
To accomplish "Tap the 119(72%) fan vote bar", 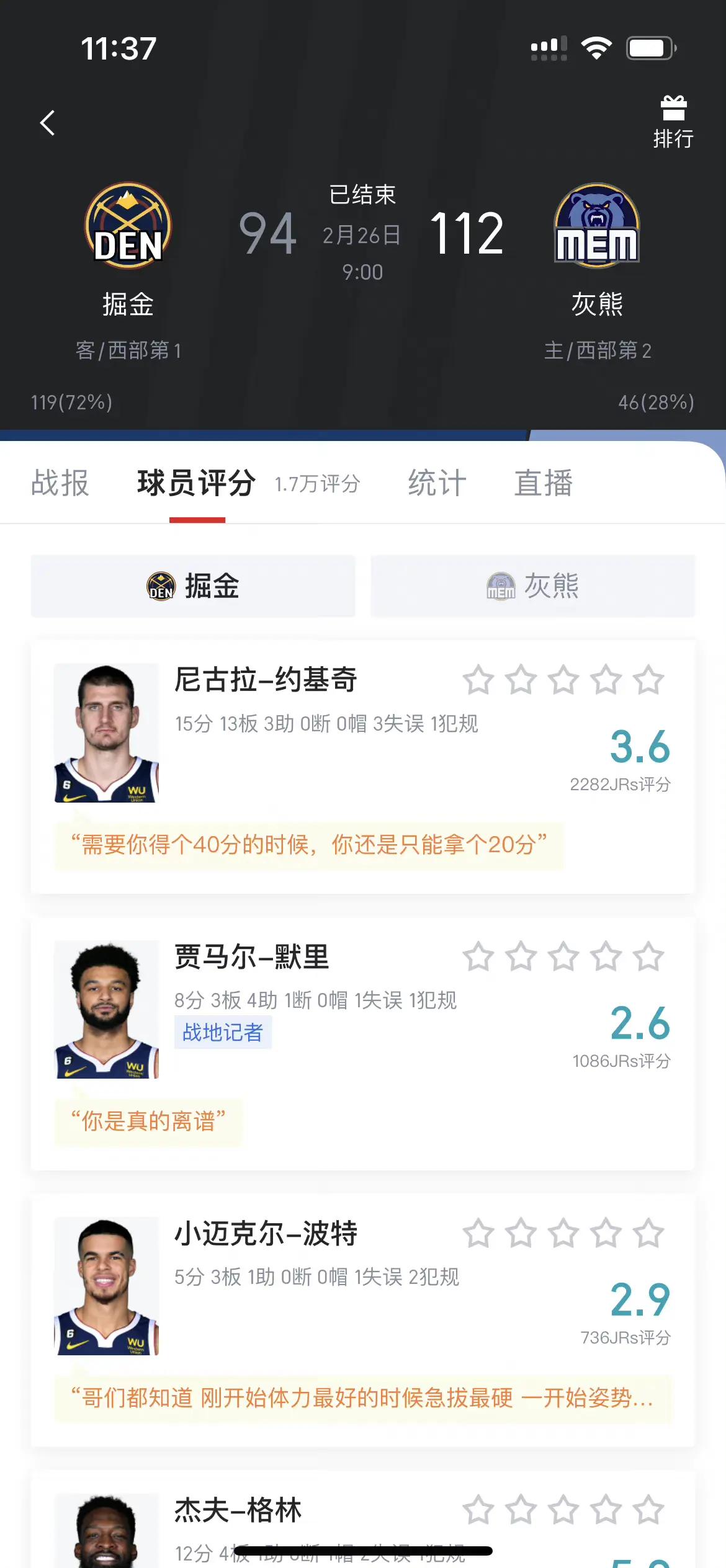I will 70,403.
